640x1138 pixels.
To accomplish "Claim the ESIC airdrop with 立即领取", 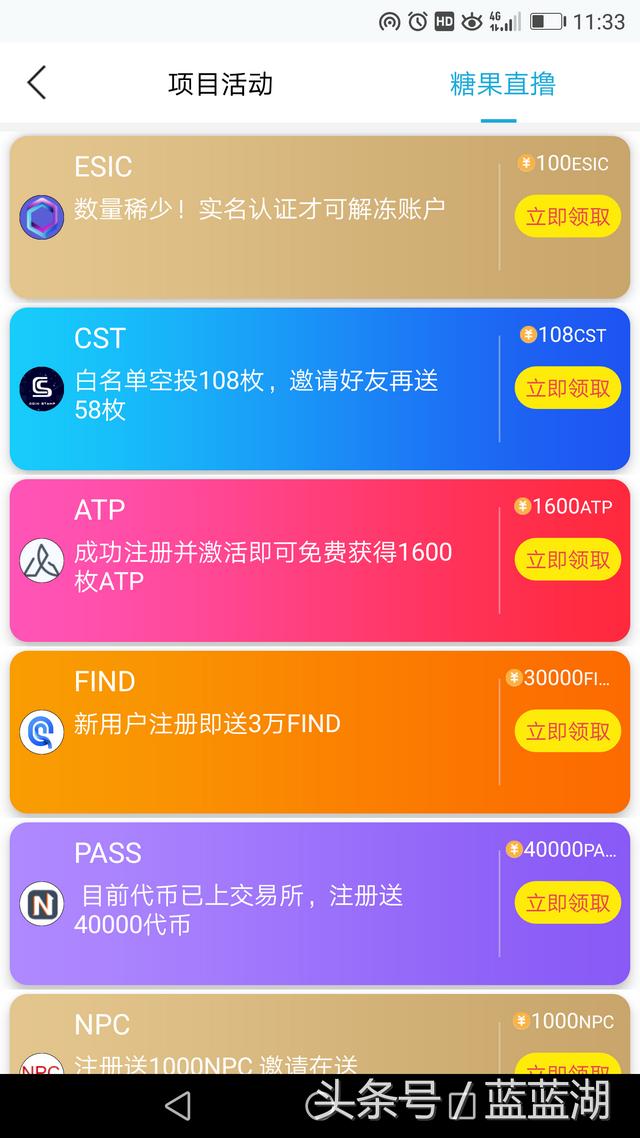I will pos(568,216).
